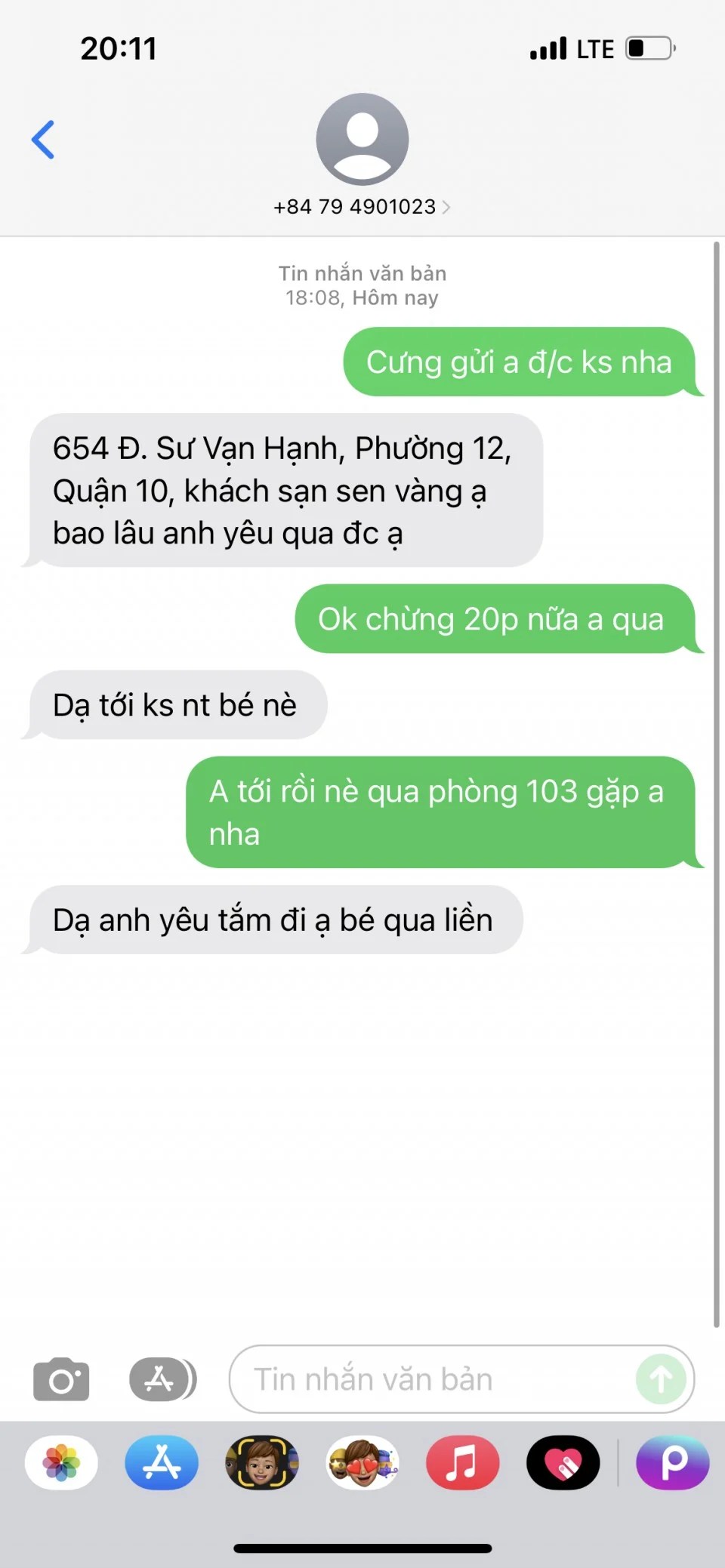Open the camera to attach a photo
This screenshot has width=725, height=1568.
point(61,1379)
